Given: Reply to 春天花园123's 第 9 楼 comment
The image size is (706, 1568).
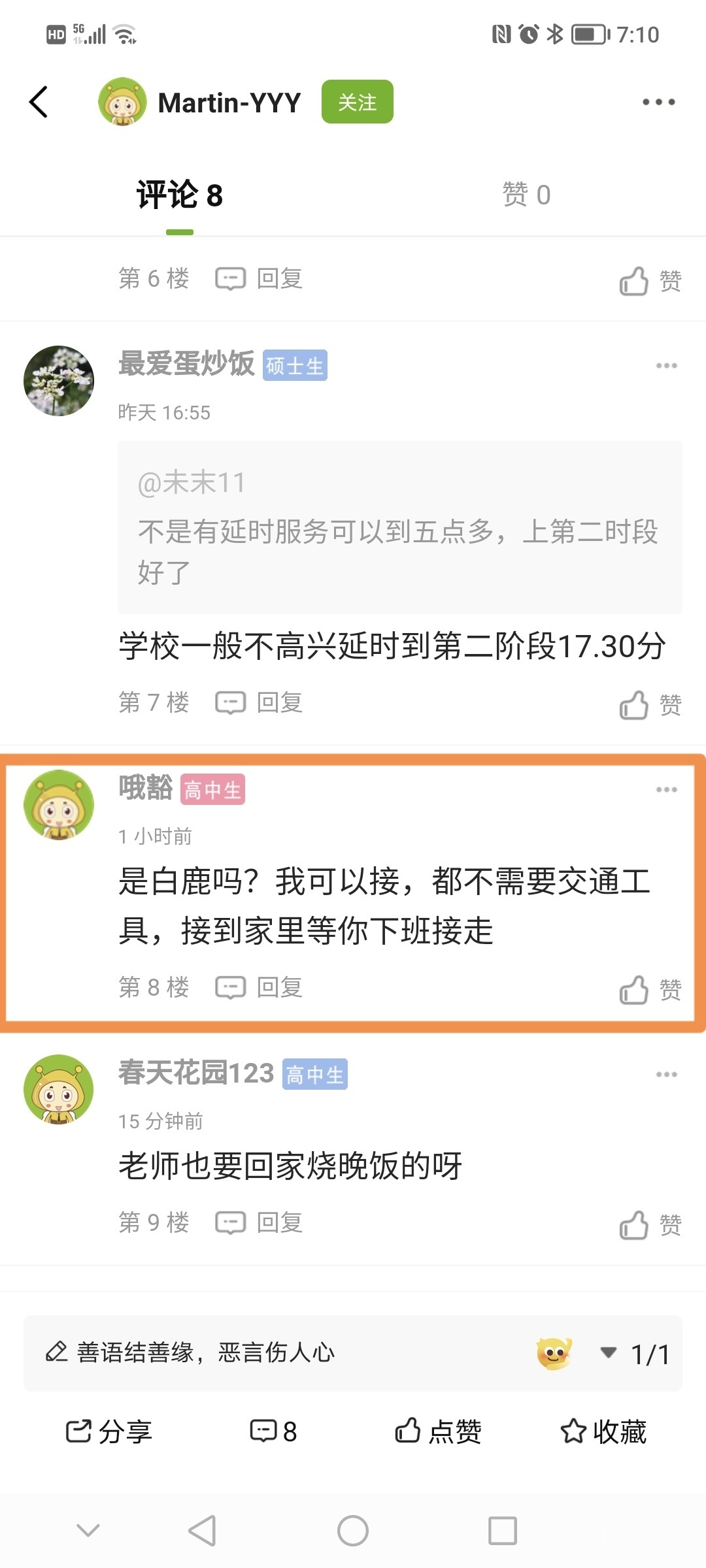Looking at the screenshot, I should pyautogui.click(x=260, y=1222).
